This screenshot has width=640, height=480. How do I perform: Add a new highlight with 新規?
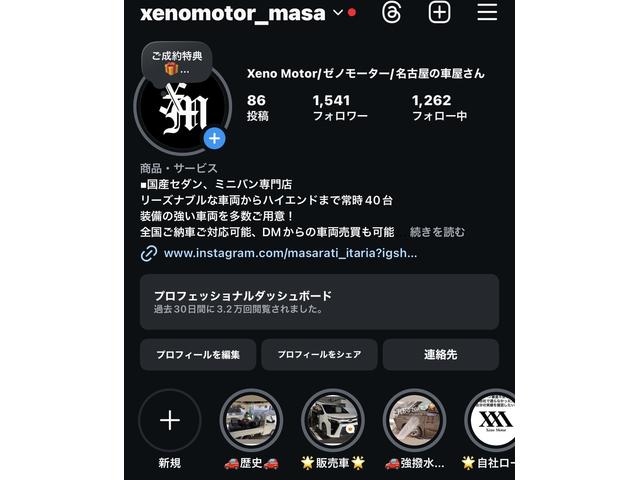click(x=170, y=421)
